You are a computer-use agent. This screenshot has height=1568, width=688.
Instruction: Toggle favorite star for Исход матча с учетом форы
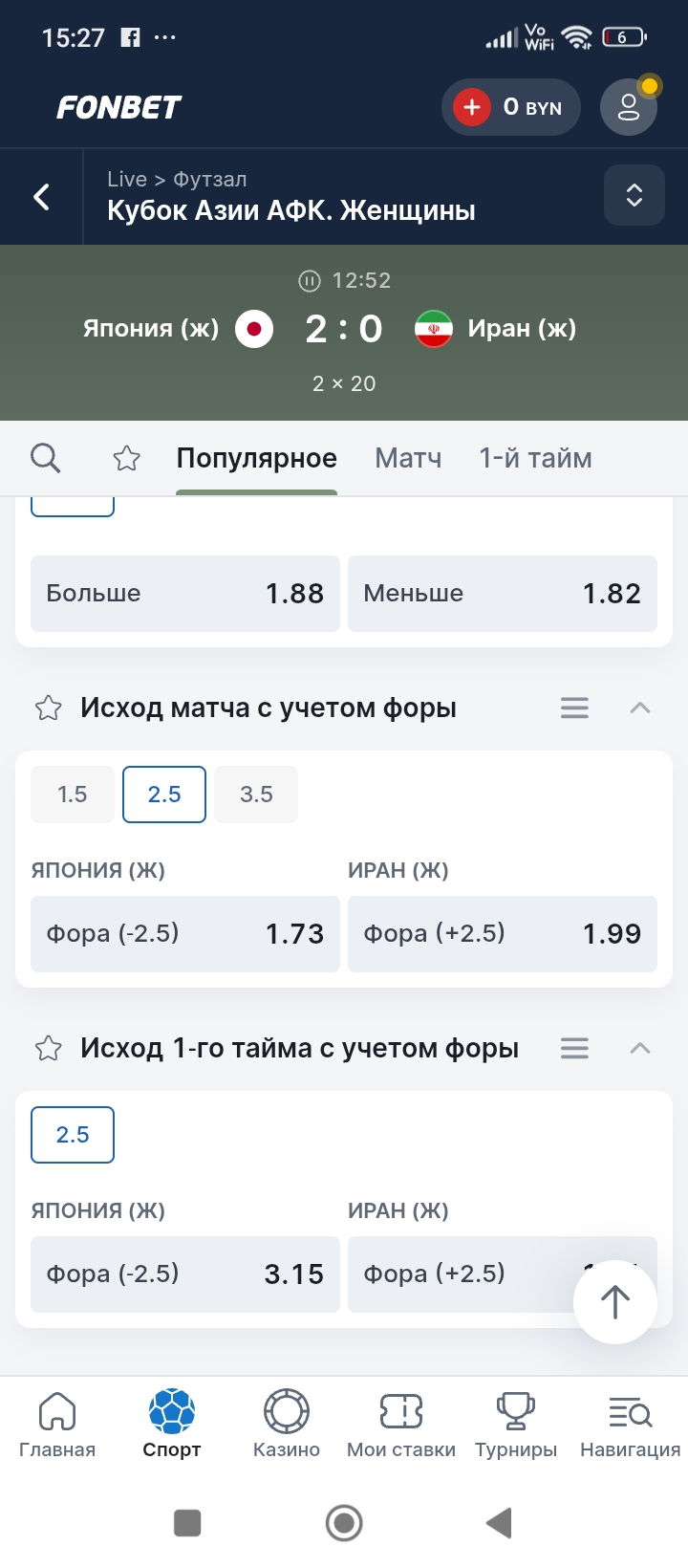48,708
